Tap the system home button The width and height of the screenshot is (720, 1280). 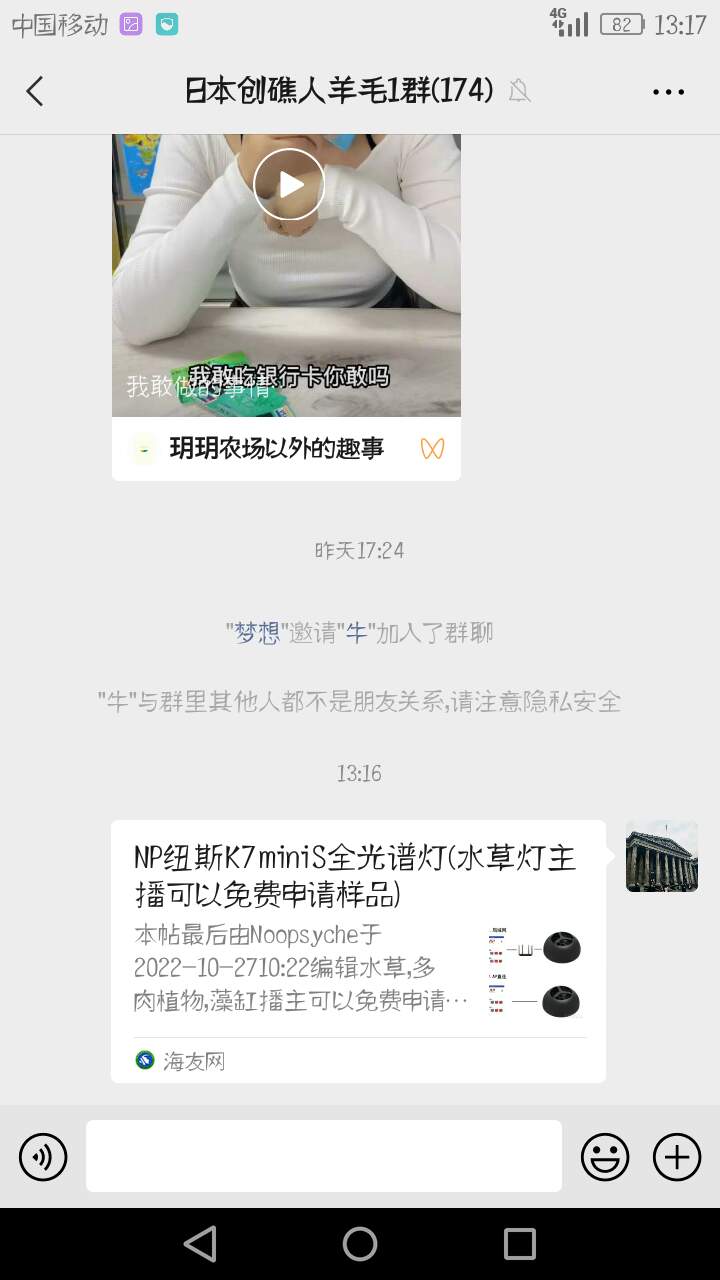pos(360,1244)
